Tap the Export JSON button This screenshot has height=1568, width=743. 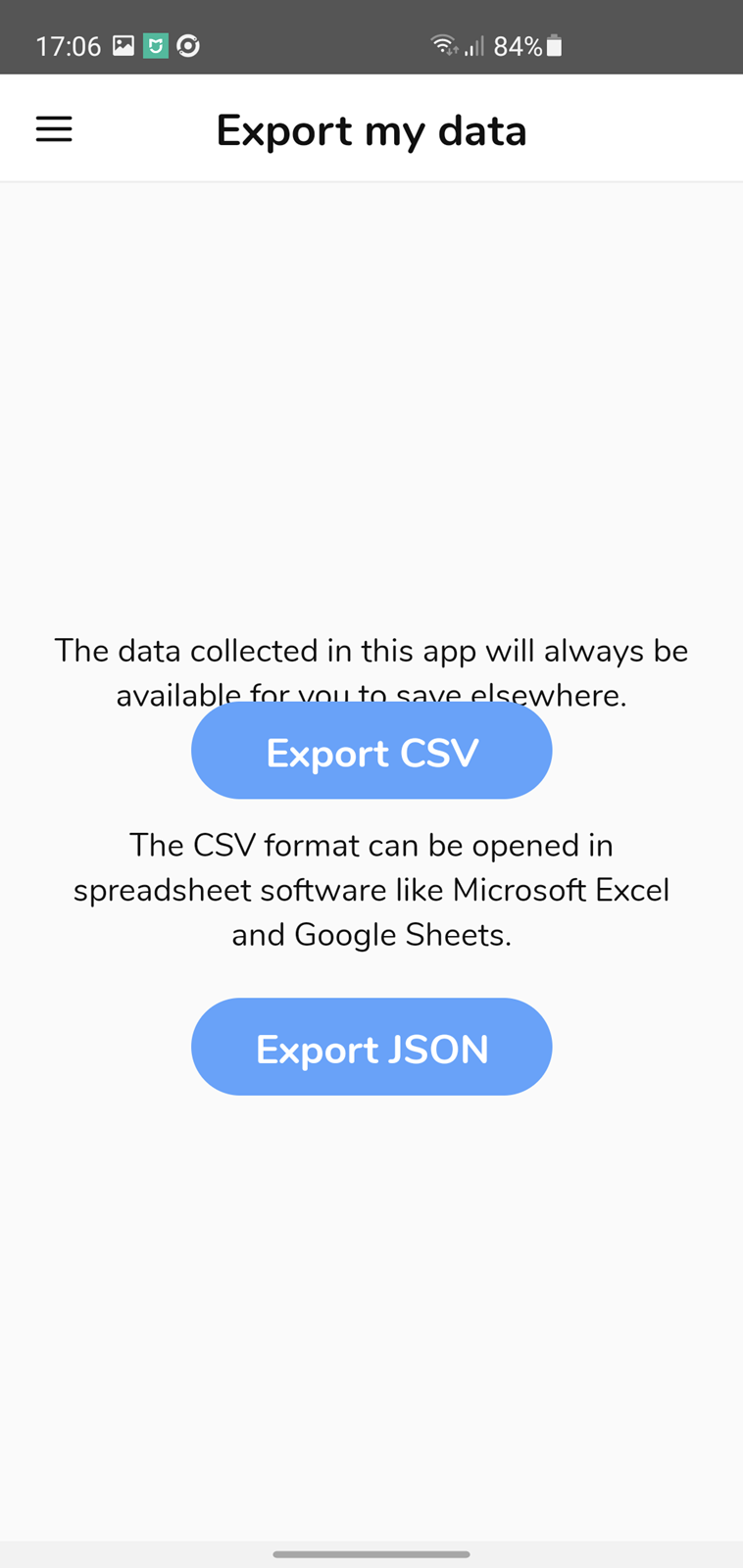371,1047
